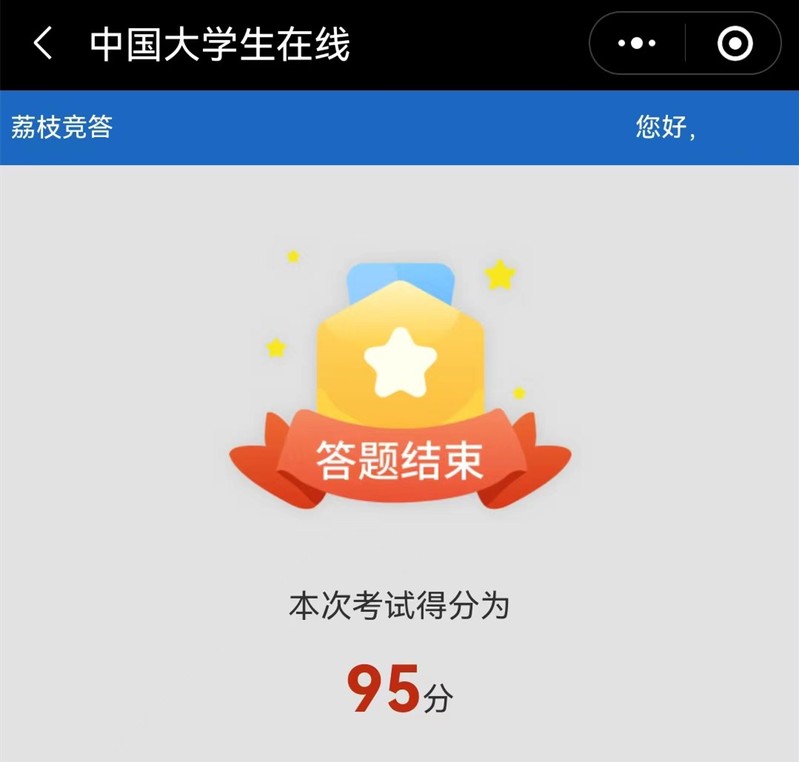The width and height of the screenshot is (799, 762).
Task: Go back from 中国大学生在线
Action: click(x=42, y=44)
